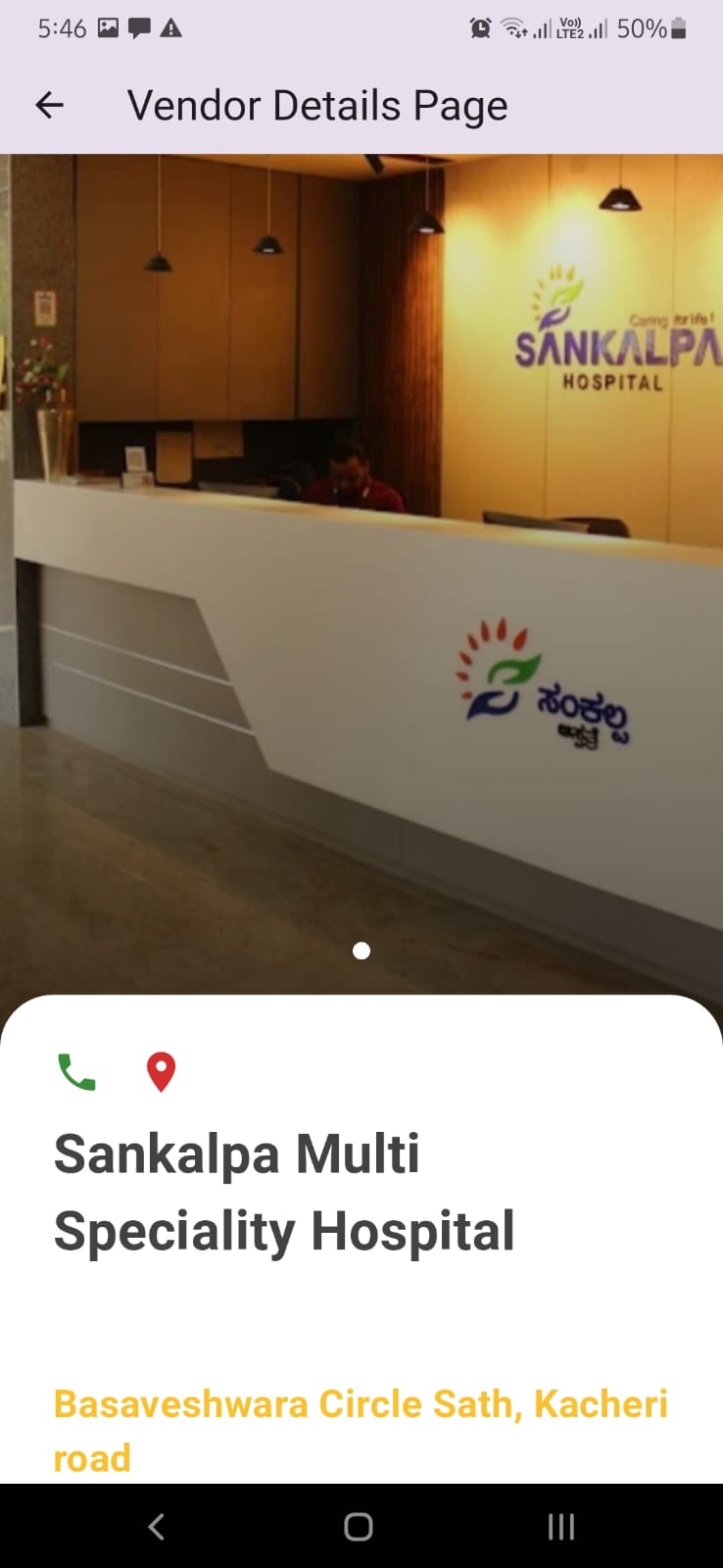Viewport: 723px width, 1568px height.
Task: Open system recent apps
Action: (560, 1526)
